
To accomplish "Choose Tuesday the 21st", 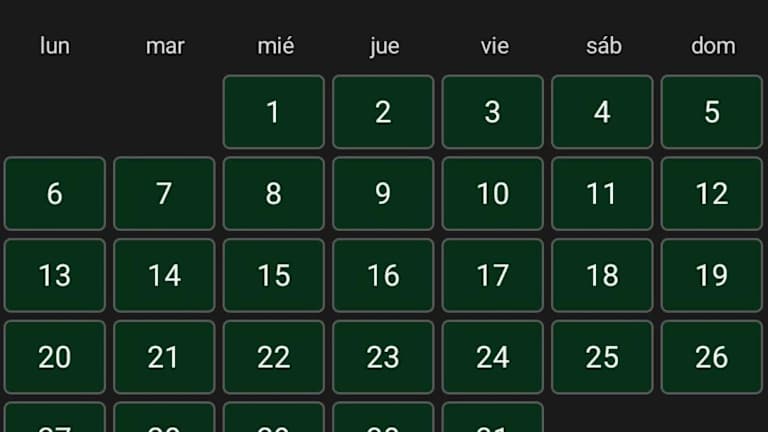I will pos(164,357).
